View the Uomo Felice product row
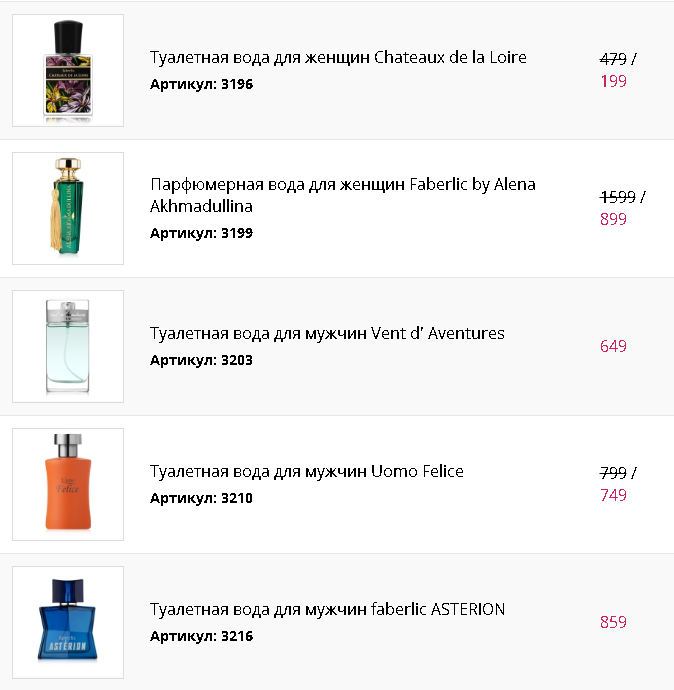This screenshot has width=674, height=690. [x=306, y=472]
